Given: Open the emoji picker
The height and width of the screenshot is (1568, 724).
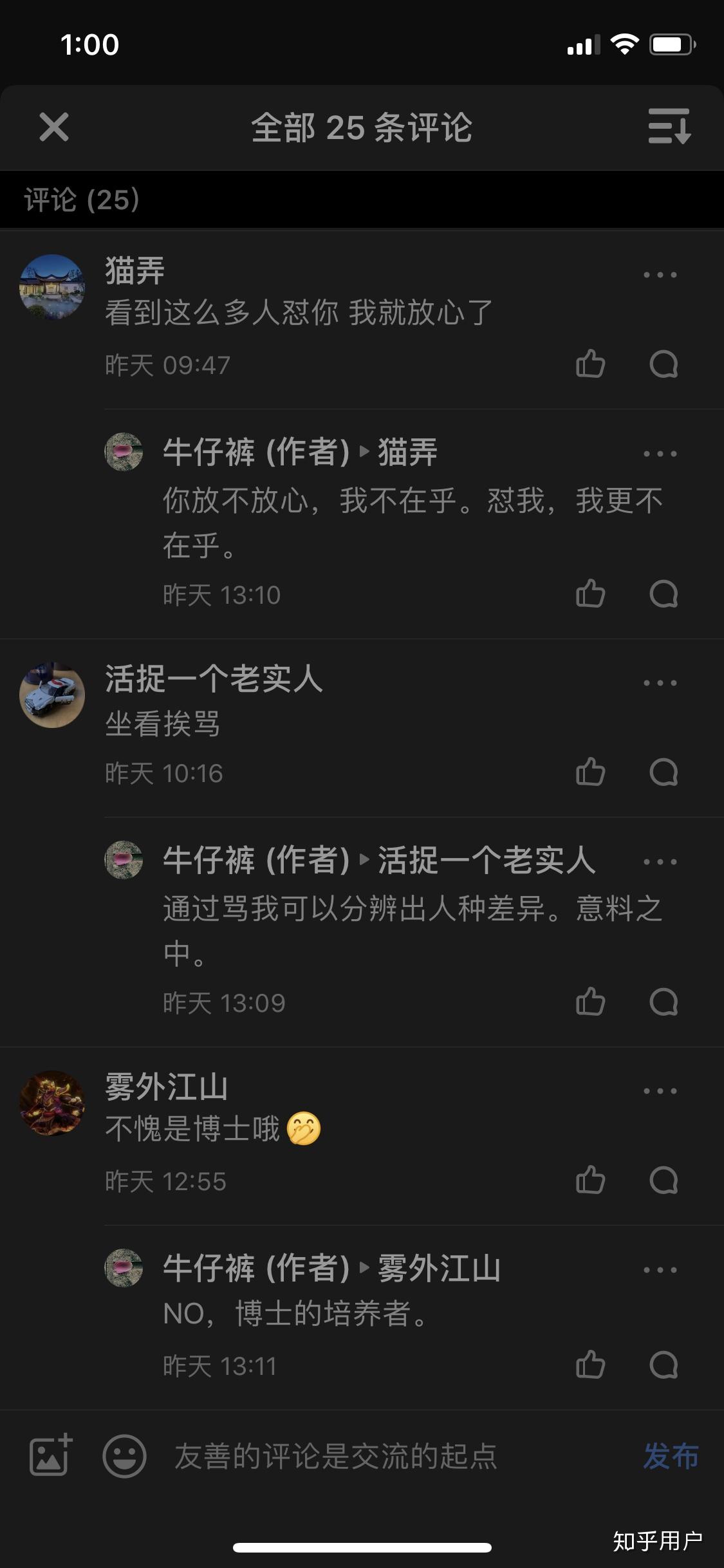Looking at the screenshot, I should pos(124,1456).
